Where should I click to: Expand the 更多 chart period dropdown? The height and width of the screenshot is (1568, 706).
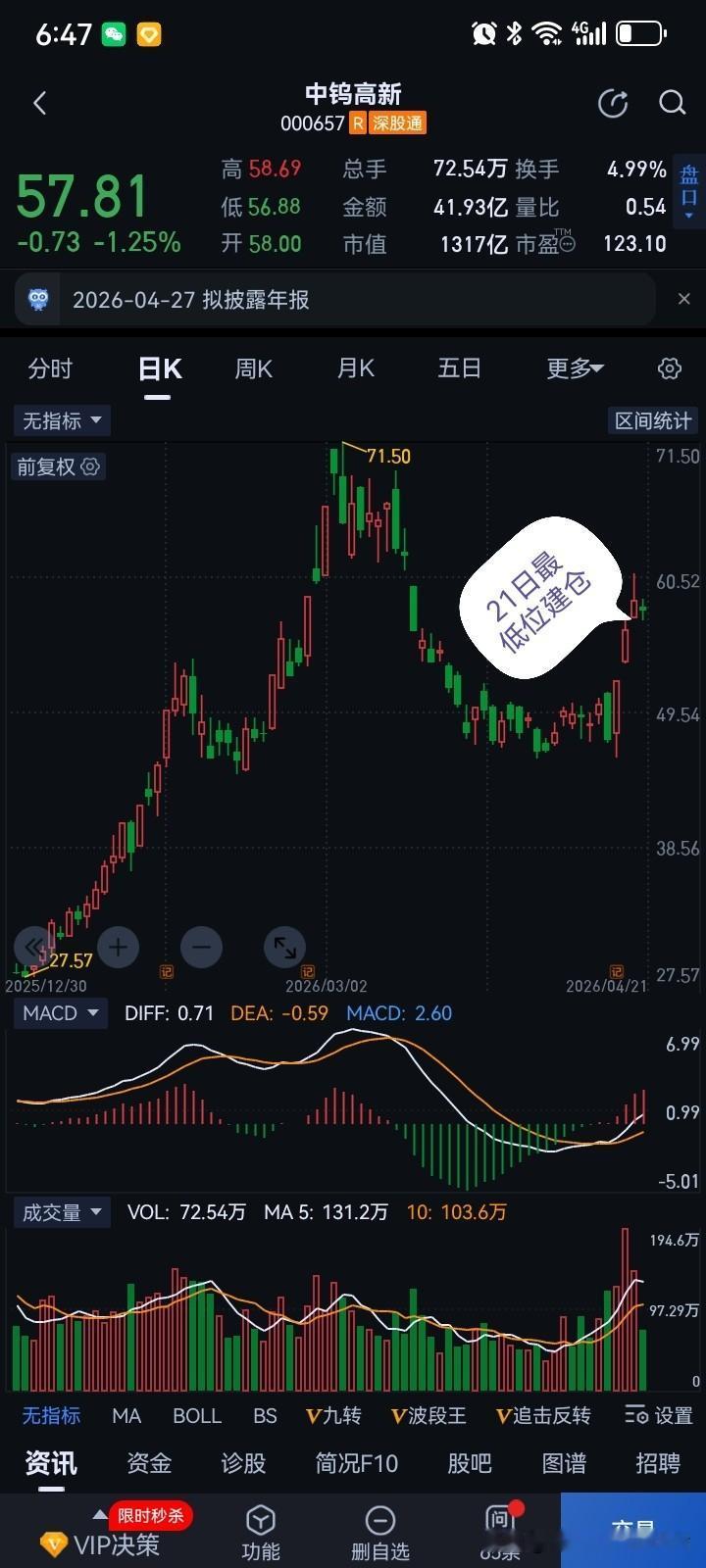coord(575,368)
